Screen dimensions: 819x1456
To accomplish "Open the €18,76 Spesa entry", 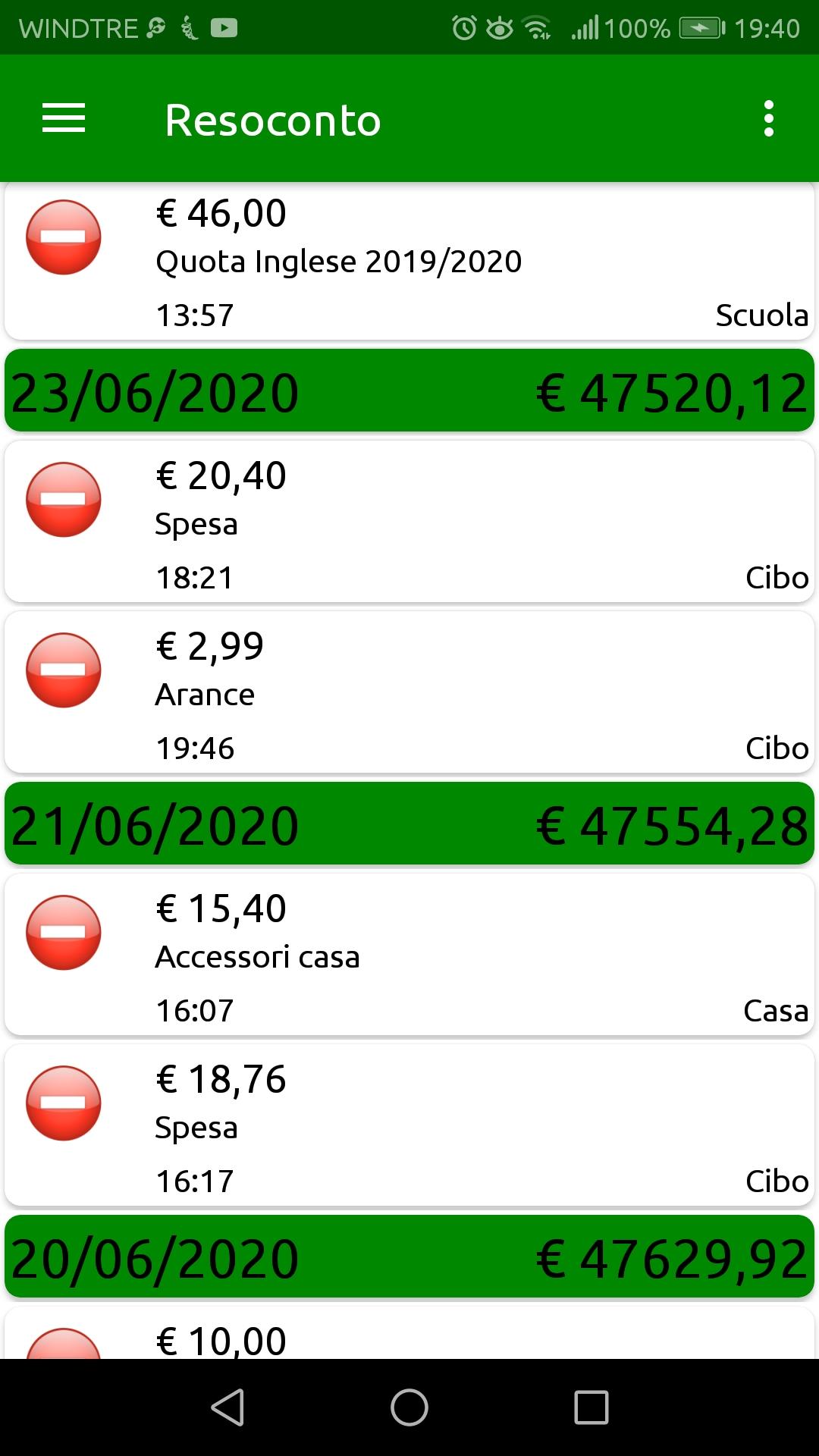I will [x=409, y=1125].
